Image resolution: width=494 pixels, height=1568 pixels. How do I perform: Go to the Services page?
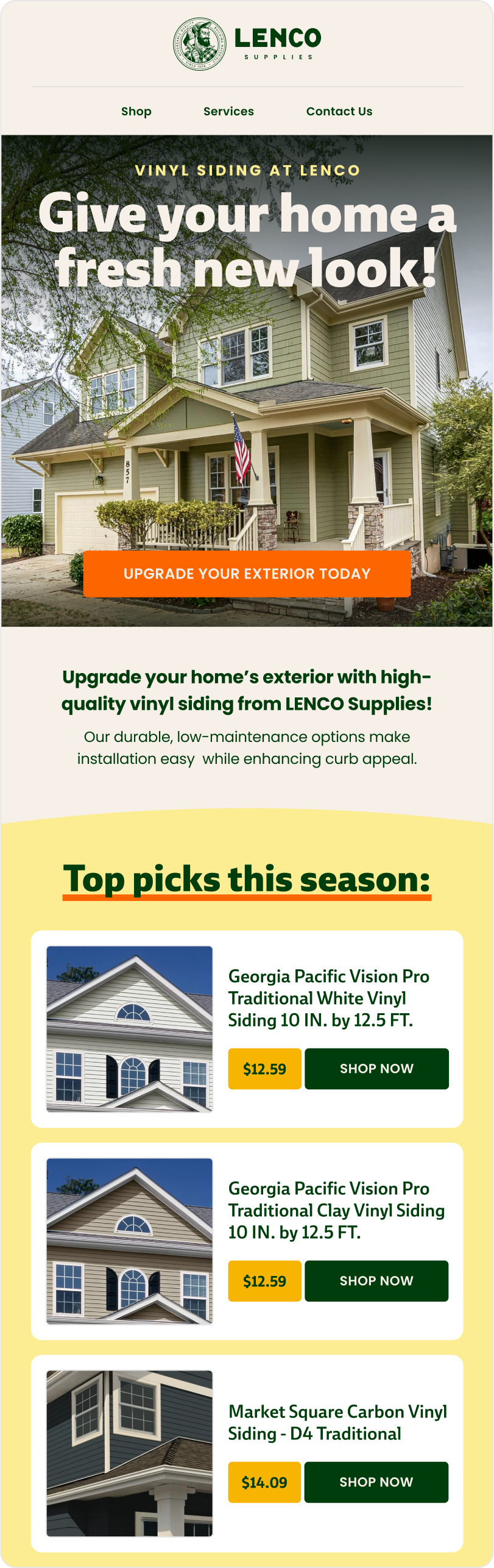click(x=228, y=111)
